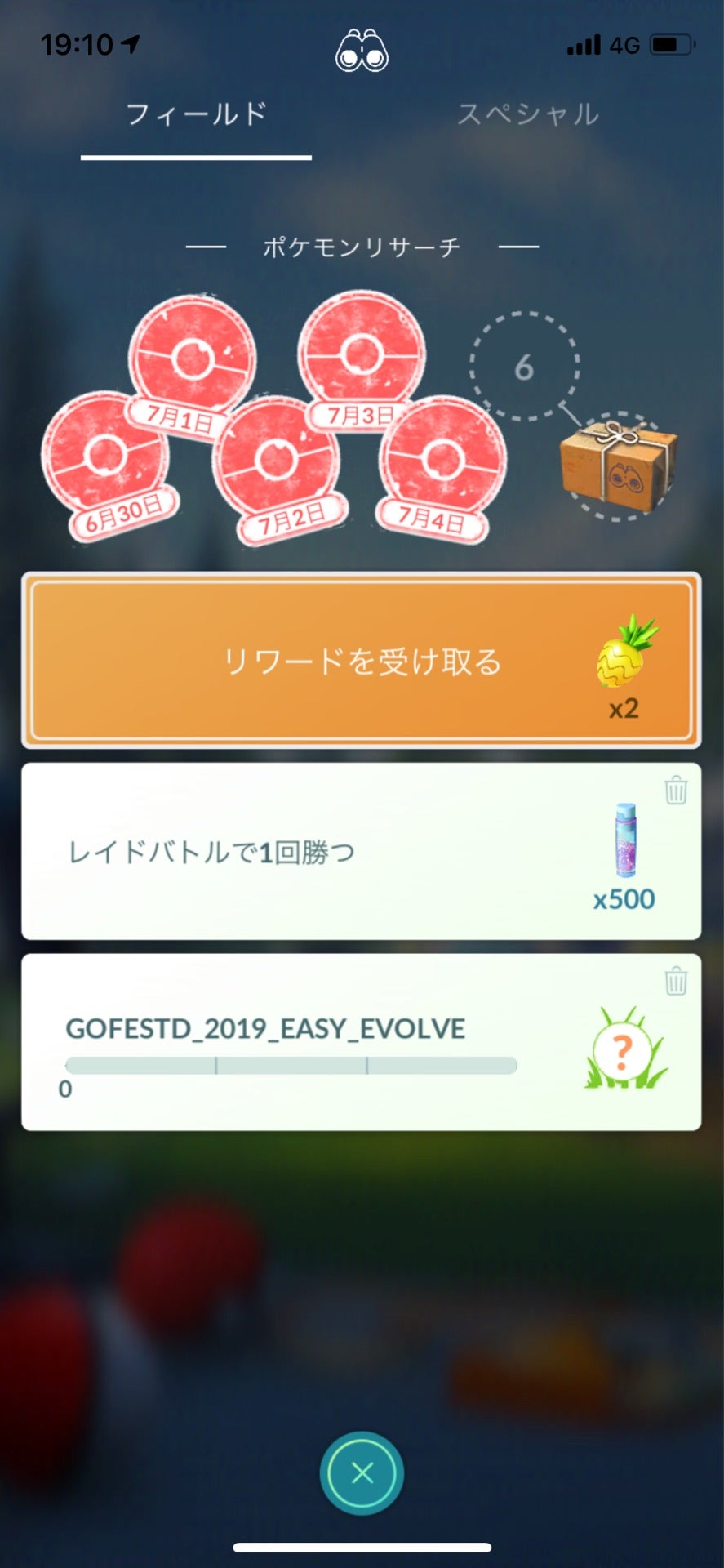Close the research screen with the X
The width and height of the screenshot is (724, 1568).
pos(362,1472)
